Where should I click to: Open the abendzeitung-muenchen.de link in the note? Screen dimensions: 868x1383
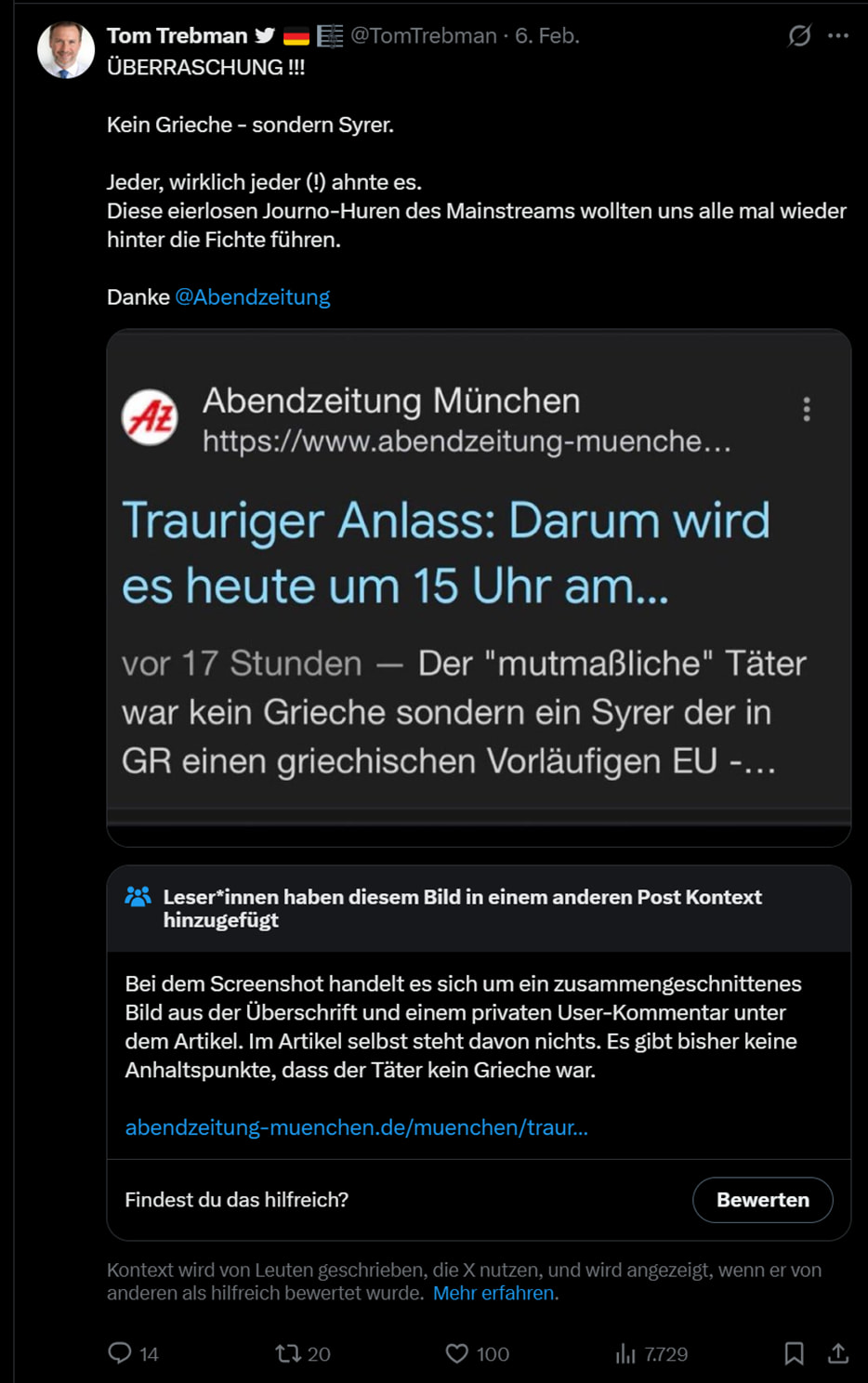click(x=356, y=1127)
